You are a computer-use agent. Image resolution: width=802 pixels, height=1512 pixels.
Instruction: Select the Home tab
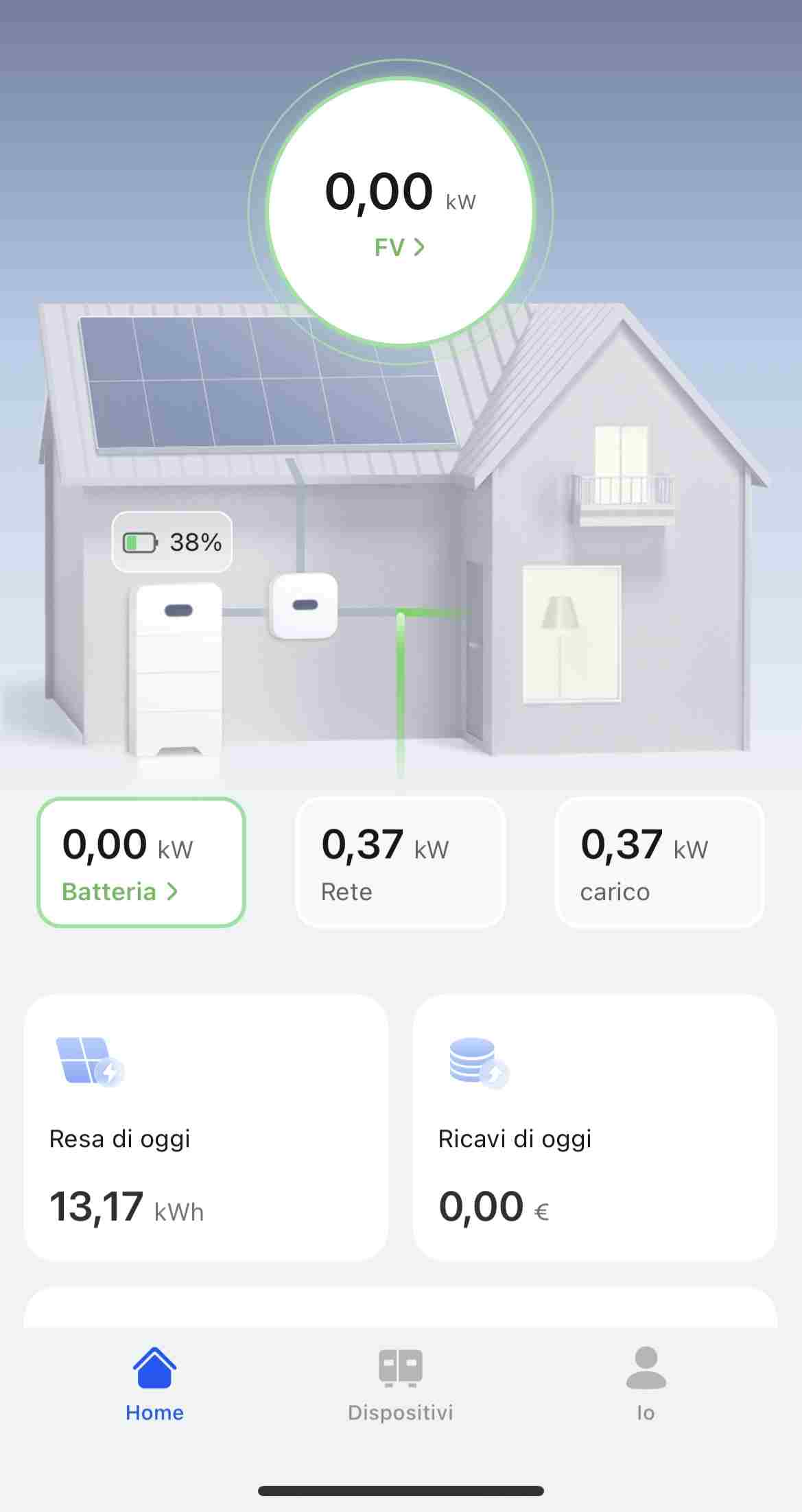pyautogui.click(x=154, y=1383)
